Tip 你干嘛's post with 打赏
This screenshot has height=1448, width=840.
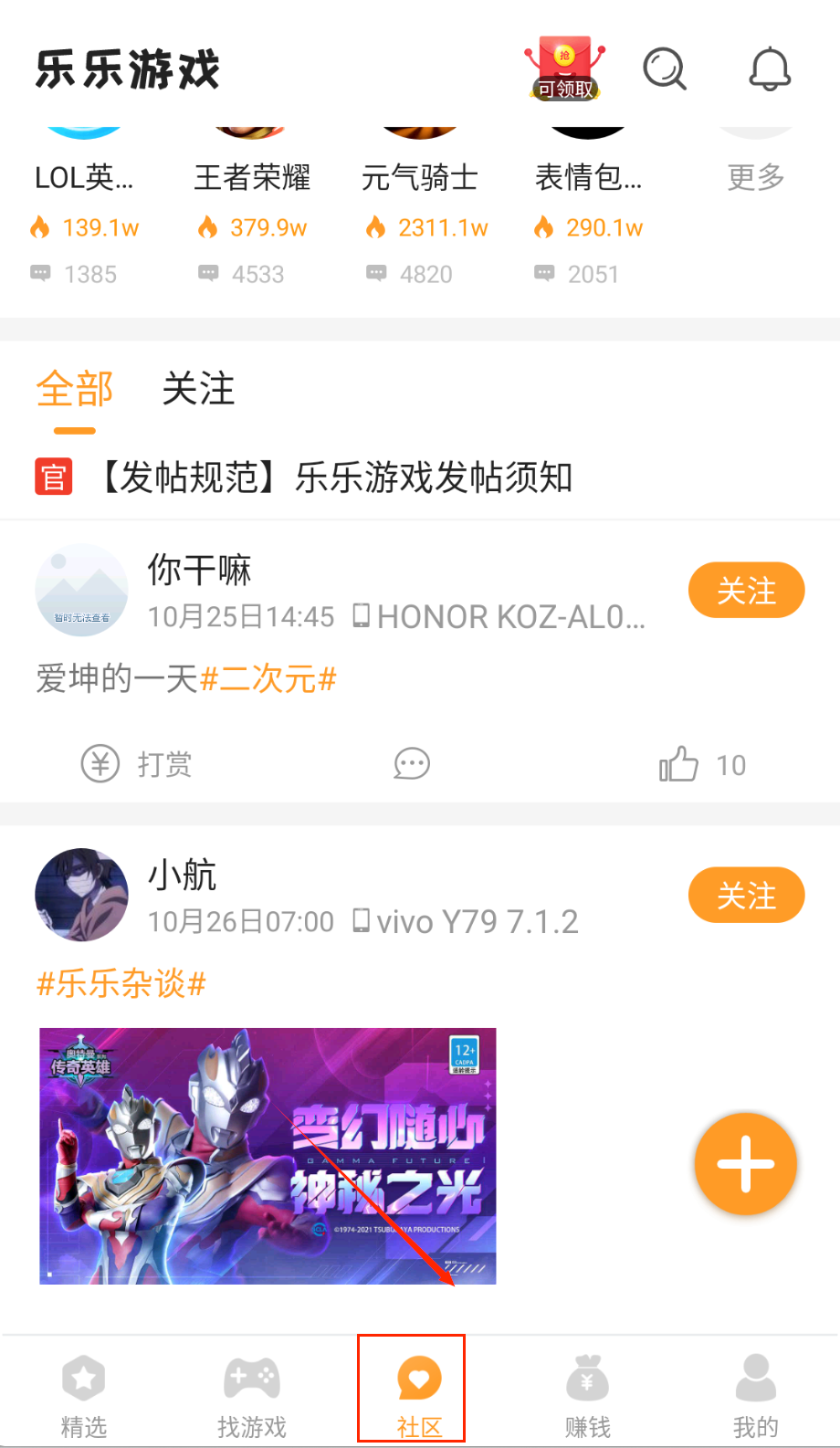[x=138, y=764]
